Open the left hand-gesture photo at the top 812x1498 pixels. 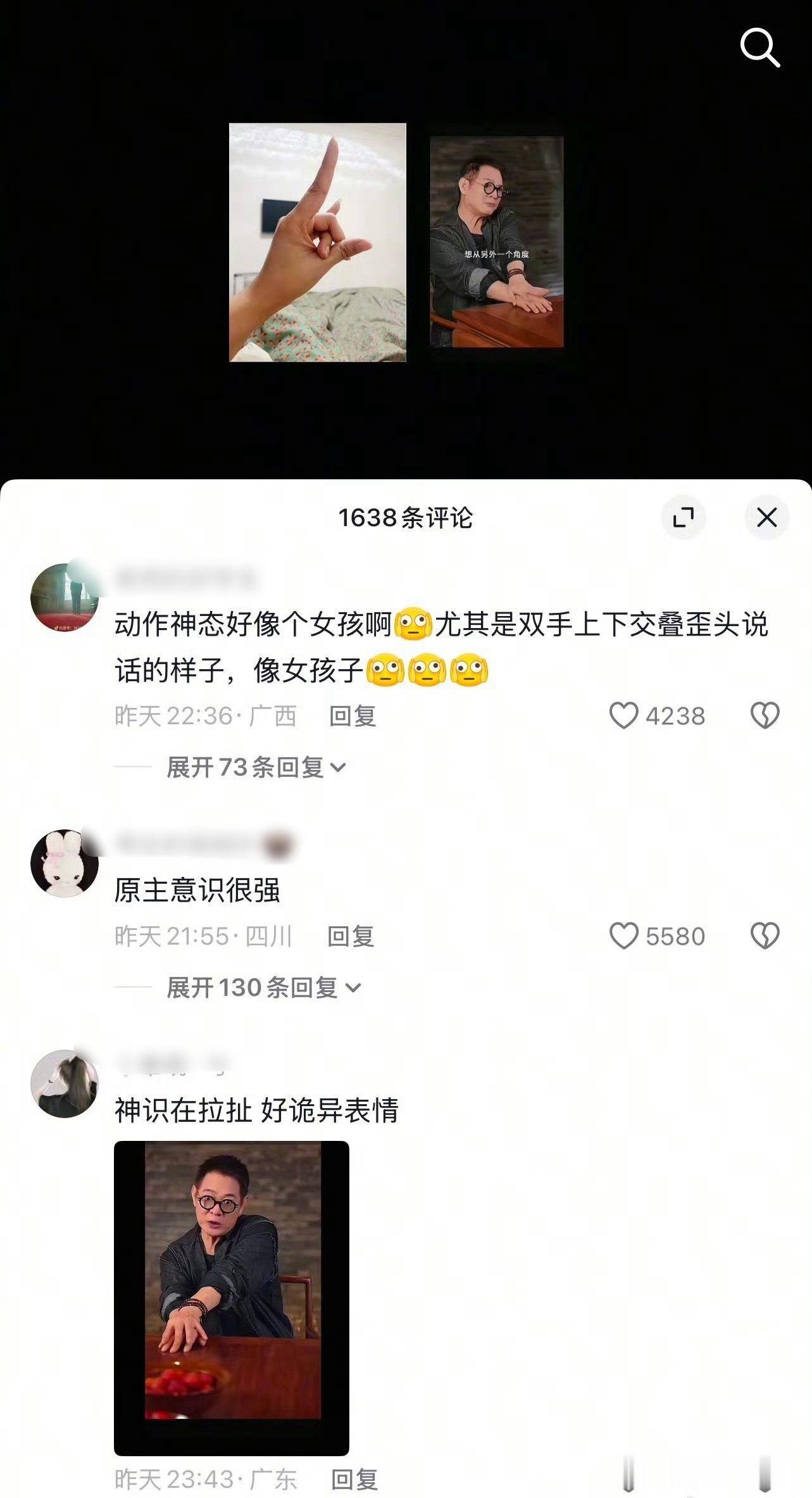coord(317,244)
